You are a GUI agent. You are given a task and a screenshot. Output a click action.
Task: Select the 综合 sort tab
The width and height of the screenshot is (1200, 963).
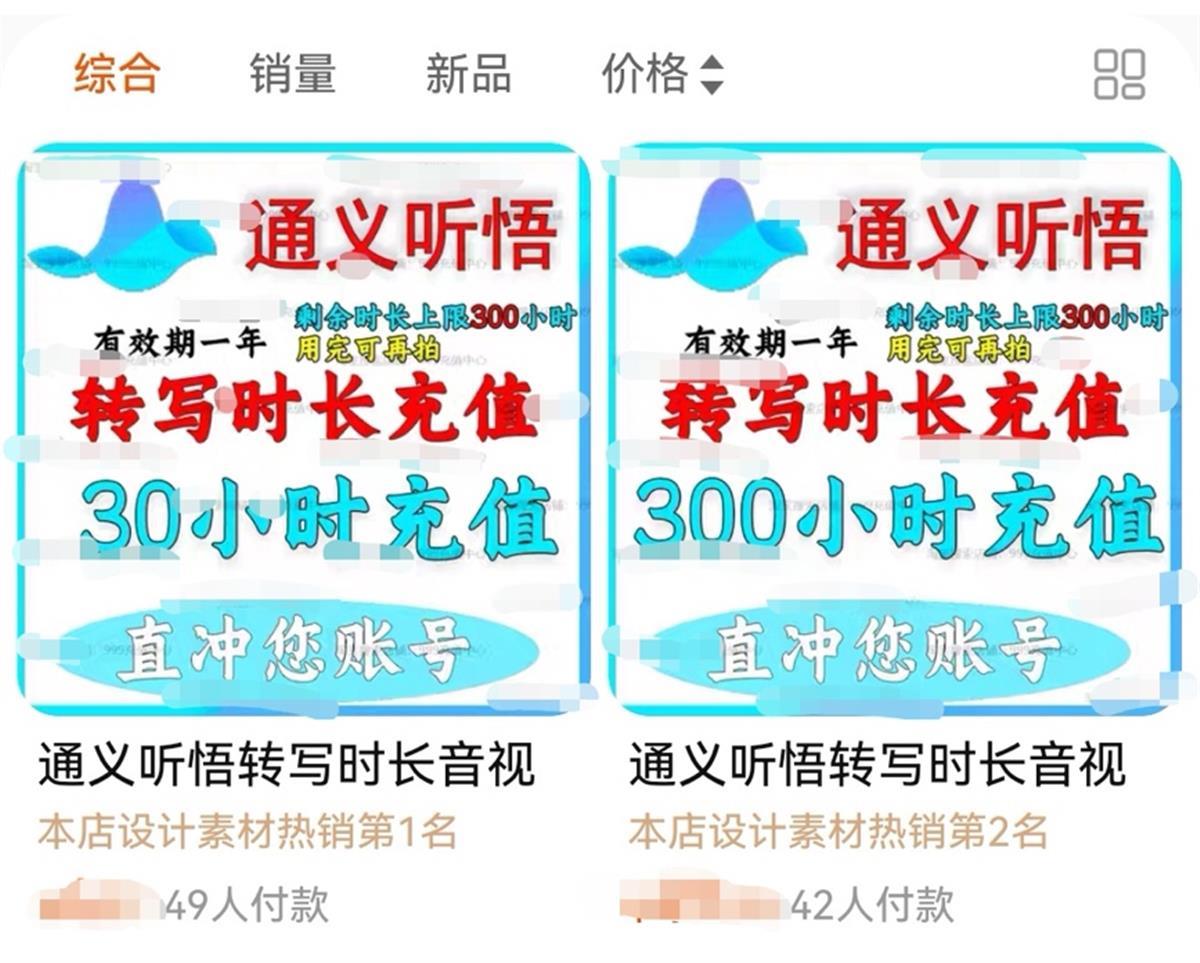click(x=117, y=74)
